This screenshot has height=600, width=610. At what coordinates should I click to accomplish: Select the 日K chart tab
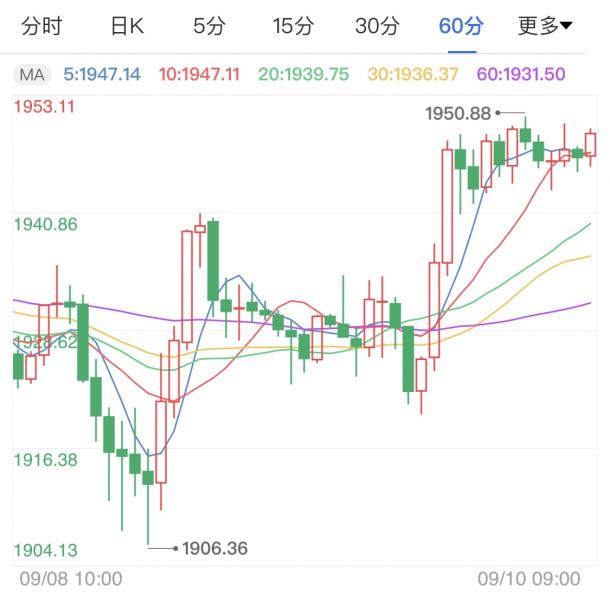[x=127, y=26]
